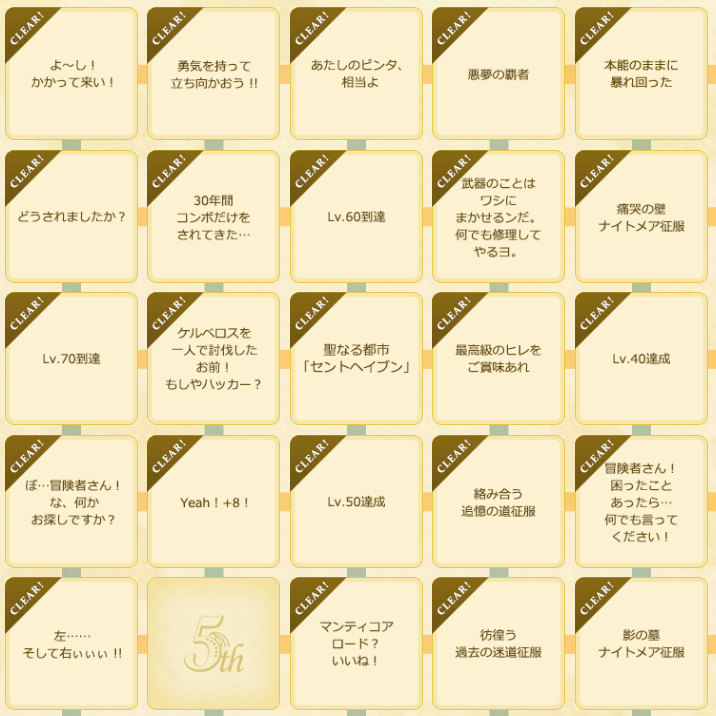The image size is (716, 716).
Task: Open the 'Yeah！+8！' achievement tile
Action: (x=213, y=501)
